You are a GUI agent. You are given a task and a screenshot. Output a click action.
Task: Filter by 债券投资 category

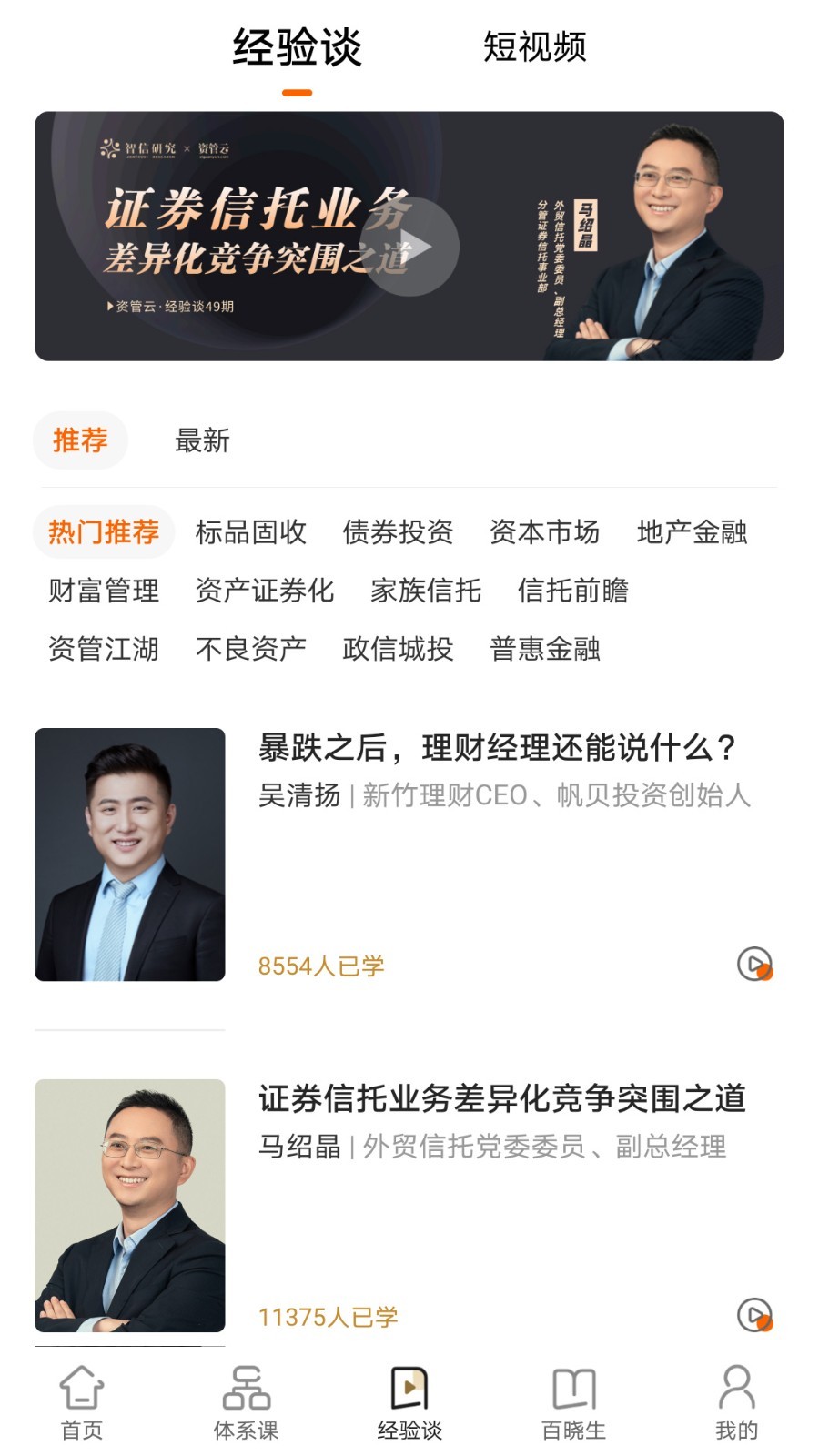coord(398,532)
